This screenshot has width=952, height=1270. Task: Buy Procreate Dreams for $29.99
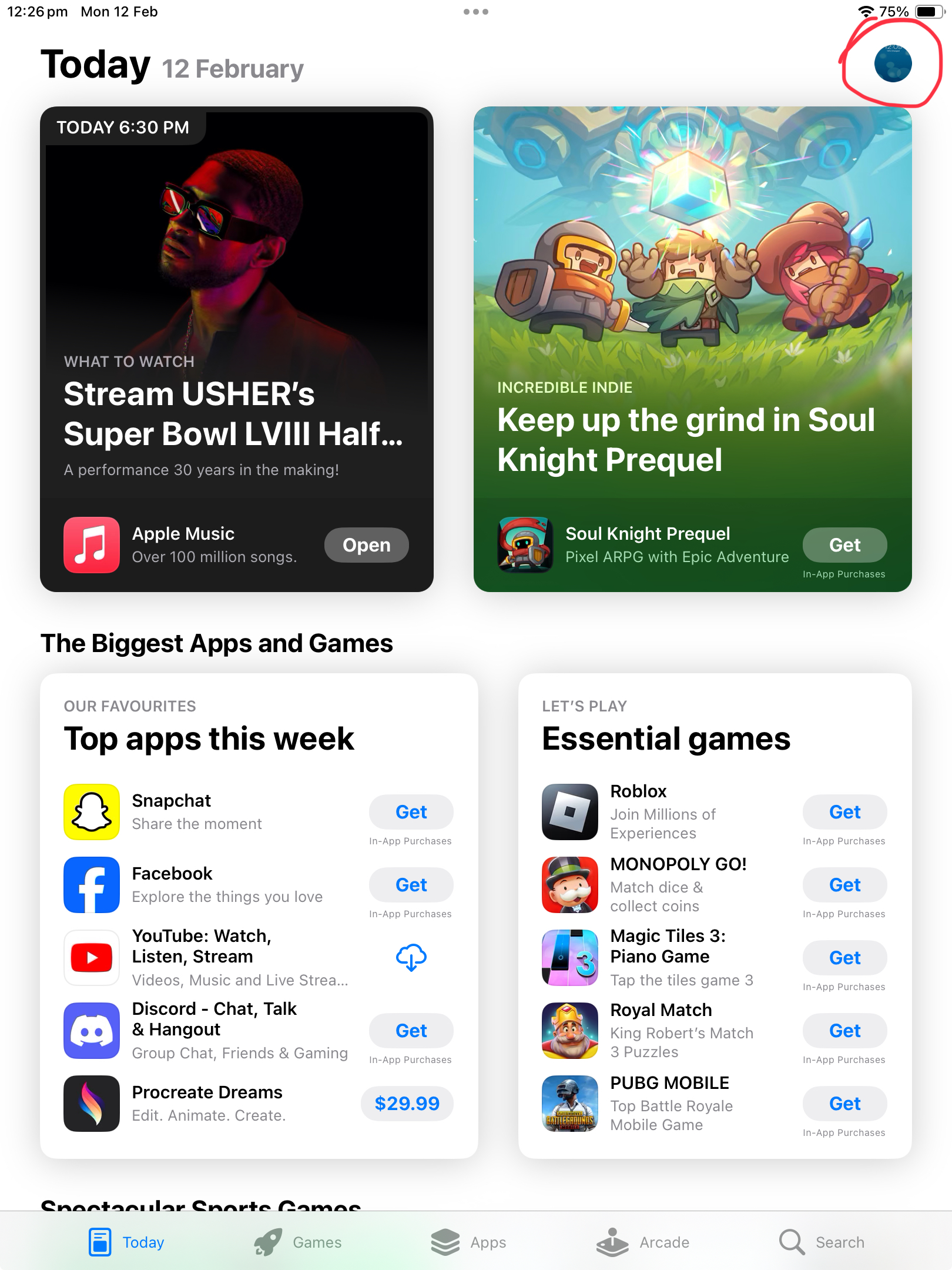pos(407,1104)
